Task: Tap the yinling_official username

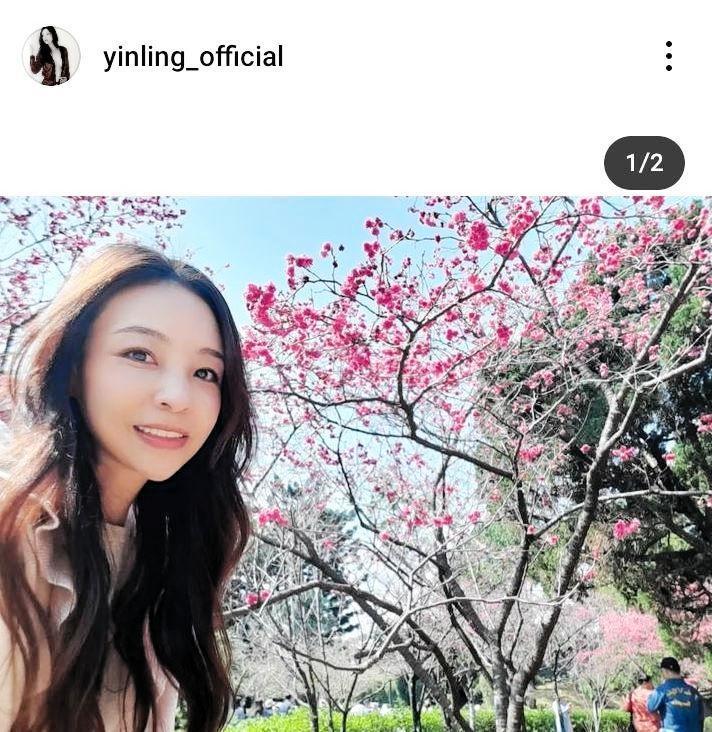Action: coord(193,57)
